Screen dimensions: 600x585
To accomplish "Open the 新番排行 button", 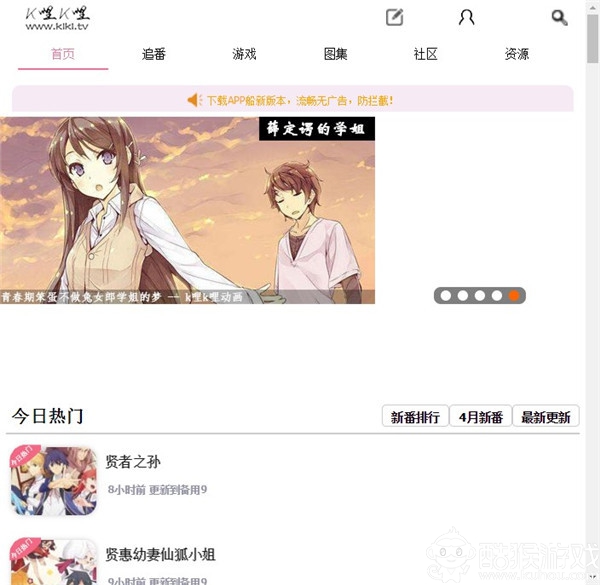I will pyautogui.click(x=415, y=417).
